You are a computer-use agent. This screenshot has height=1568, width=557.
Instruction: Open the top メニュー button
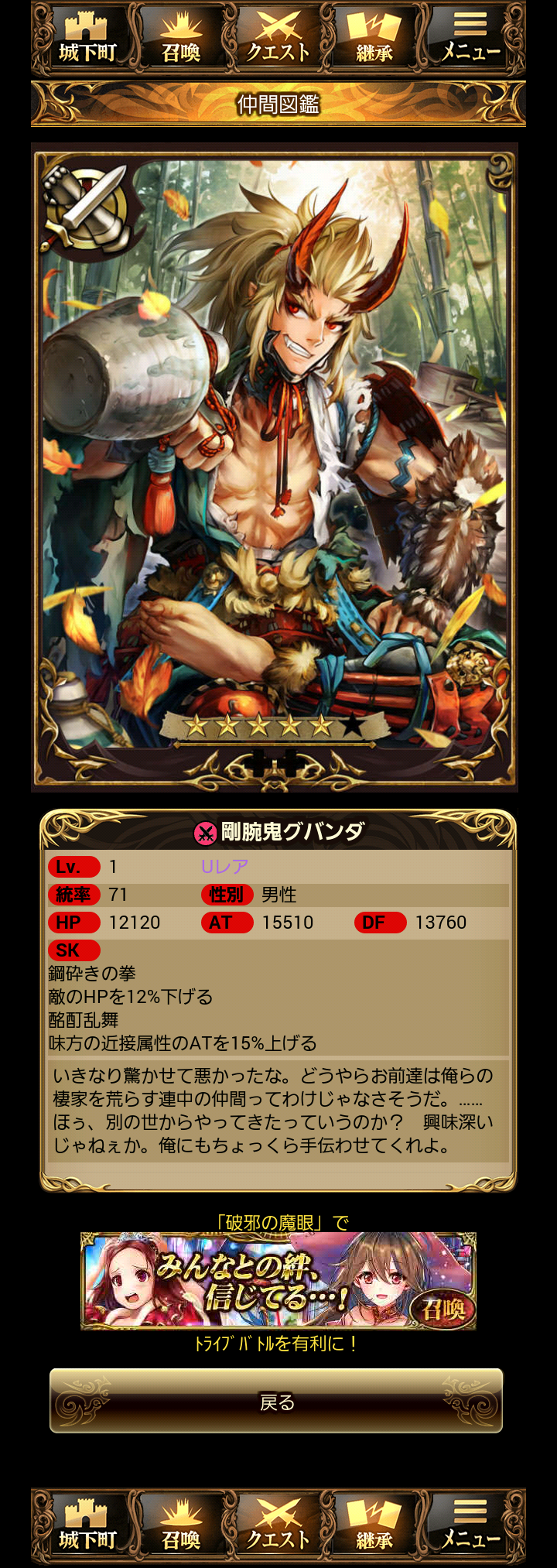[x=470, y=39]
